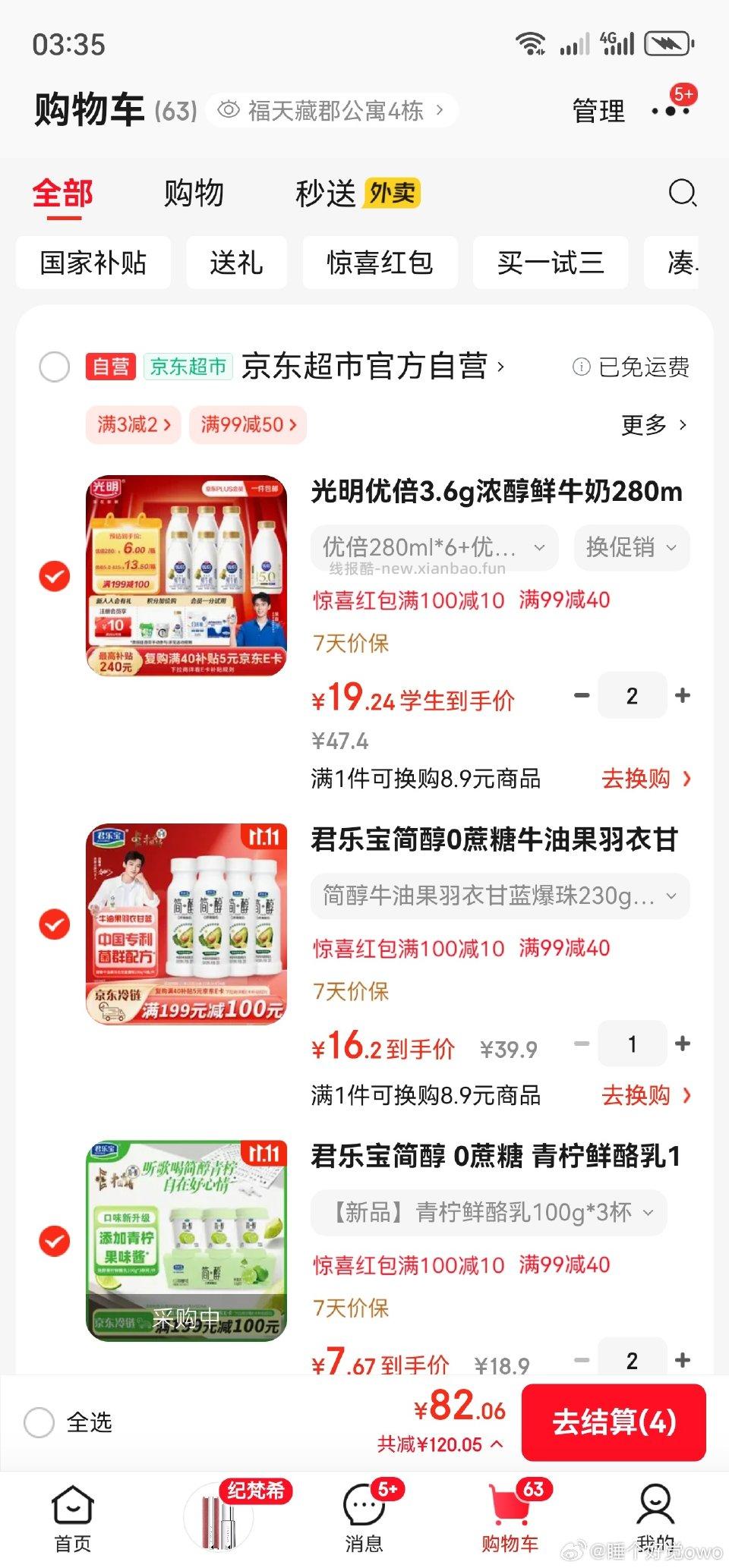The width and height of the screenshot is (729, 1568).
Task: Tap the info icon next to 已免运费
Action: click(581, 368)
